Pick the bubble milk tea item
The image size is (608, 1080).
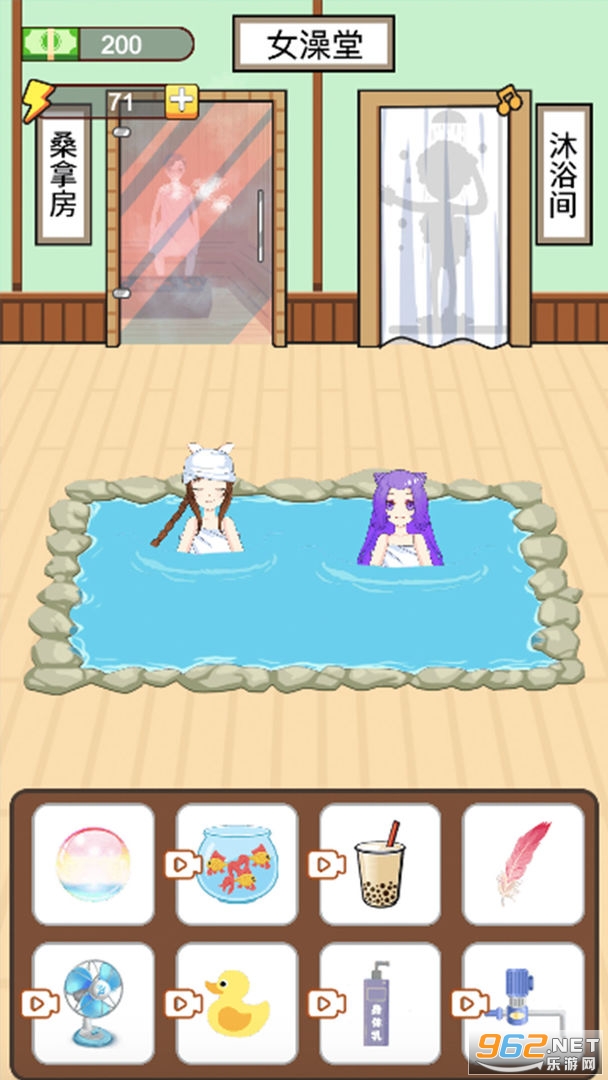coord(380,863)
